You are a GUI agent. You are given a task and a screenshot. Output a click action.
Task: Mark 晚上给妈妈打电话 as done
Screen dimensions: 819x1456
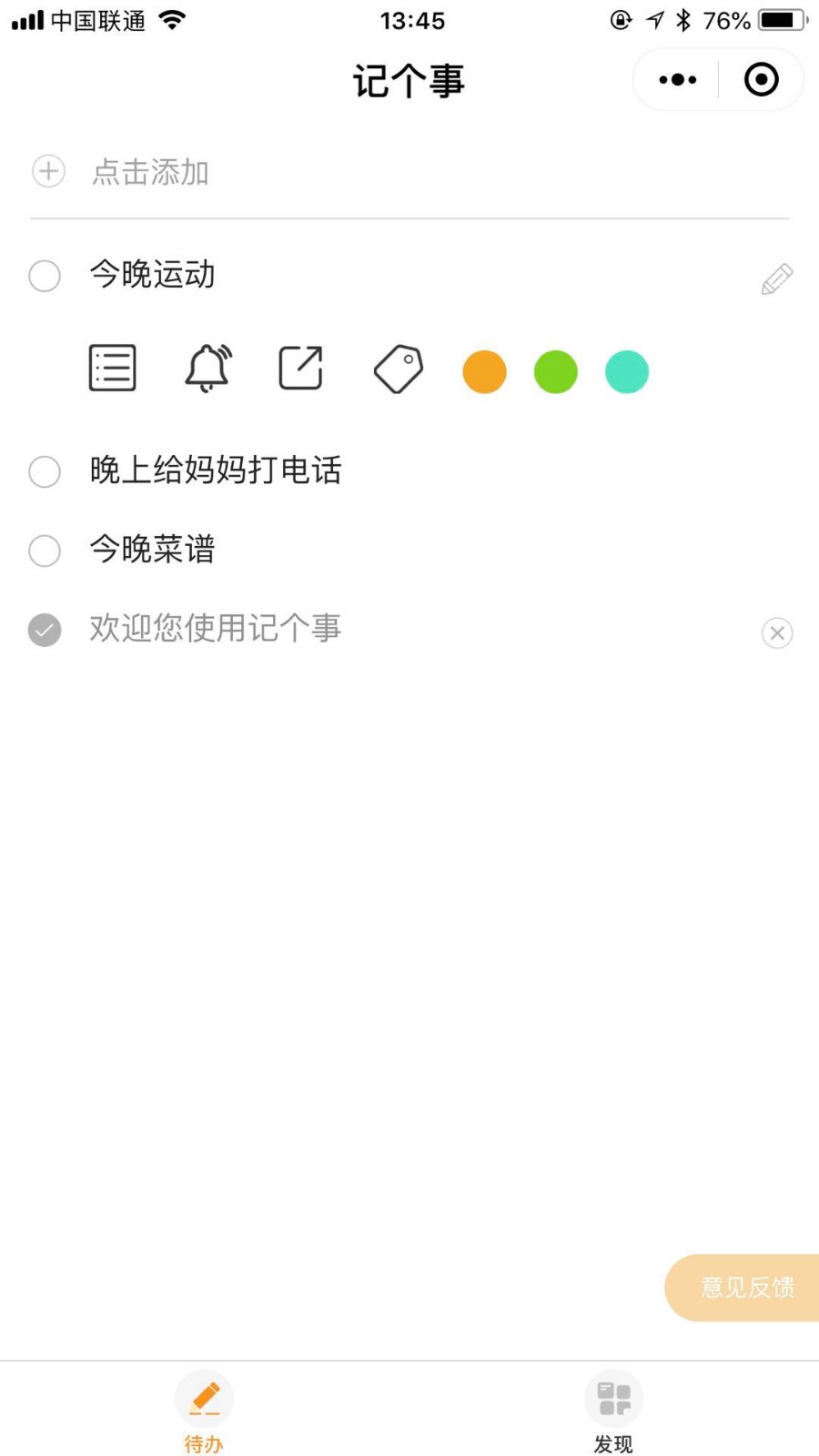[45, 471]
